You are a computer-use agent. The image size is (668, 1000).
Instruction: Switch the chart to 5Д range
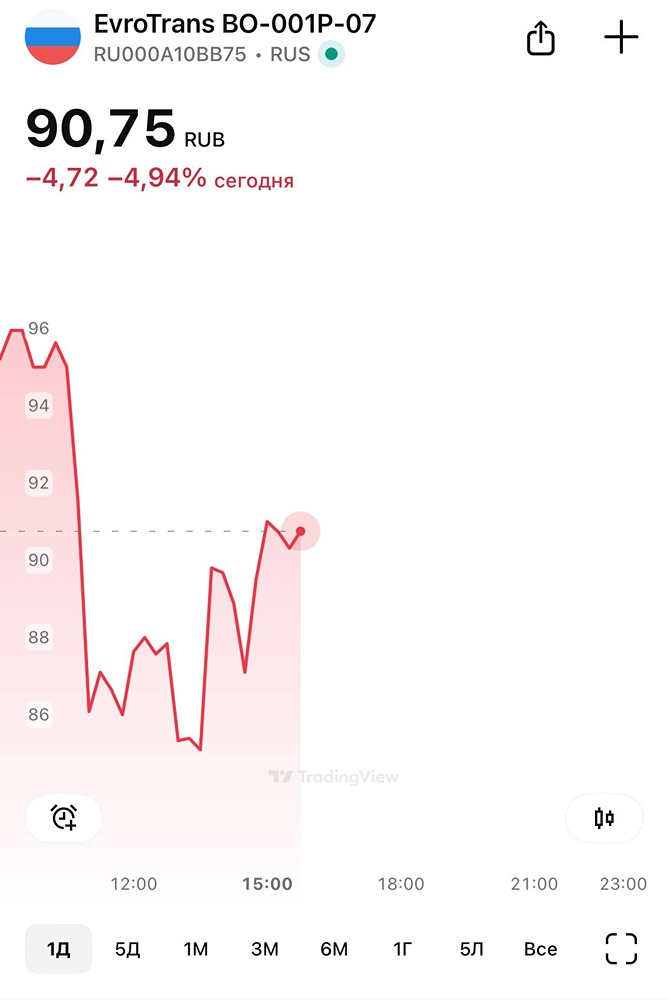click(127, 949)
